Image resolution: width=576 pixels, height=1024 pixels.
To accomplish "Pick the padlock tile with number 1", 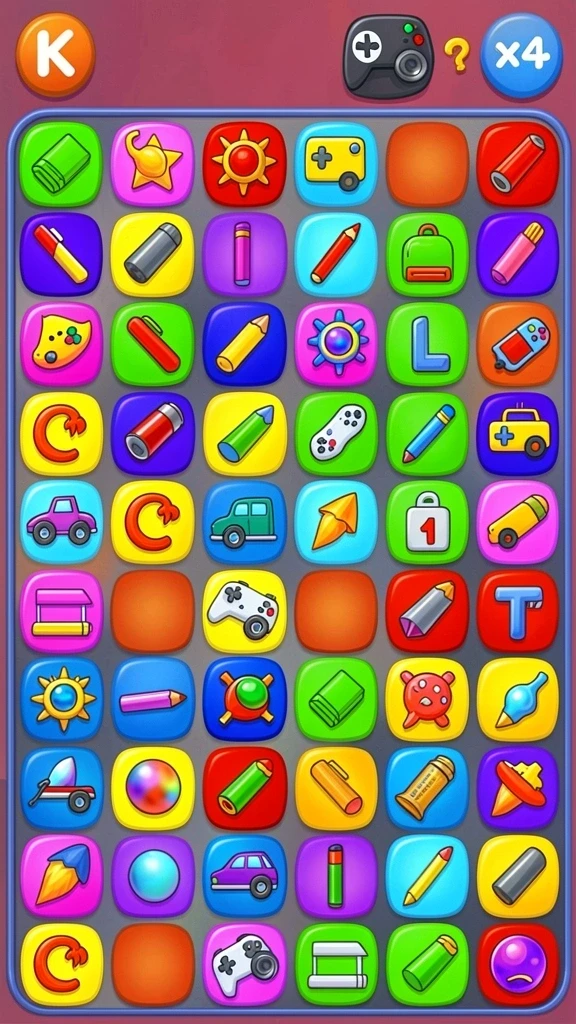I will (x=427, y=522).
